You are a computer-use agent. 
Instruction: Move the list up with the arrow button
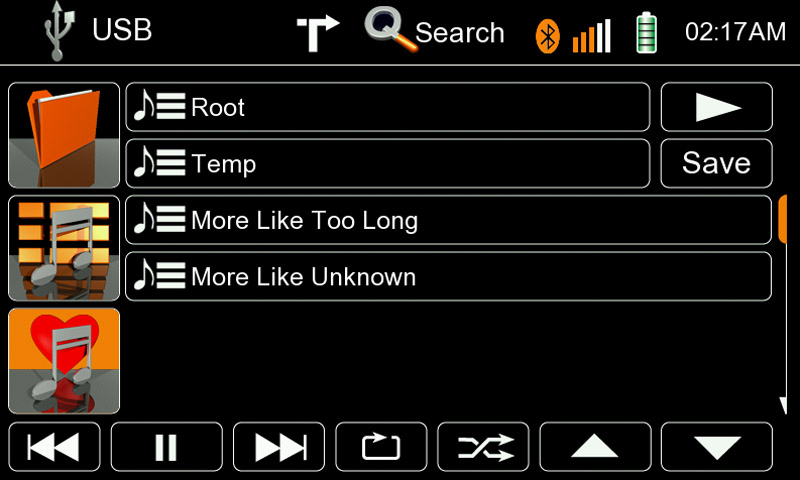click(595, 446)
